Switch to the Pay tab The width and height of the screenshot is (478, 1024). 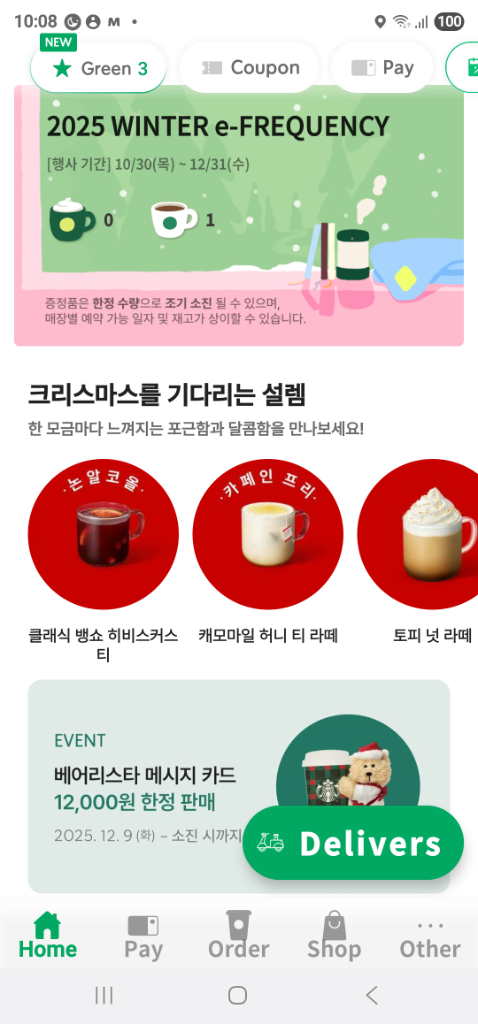point(143,935)
